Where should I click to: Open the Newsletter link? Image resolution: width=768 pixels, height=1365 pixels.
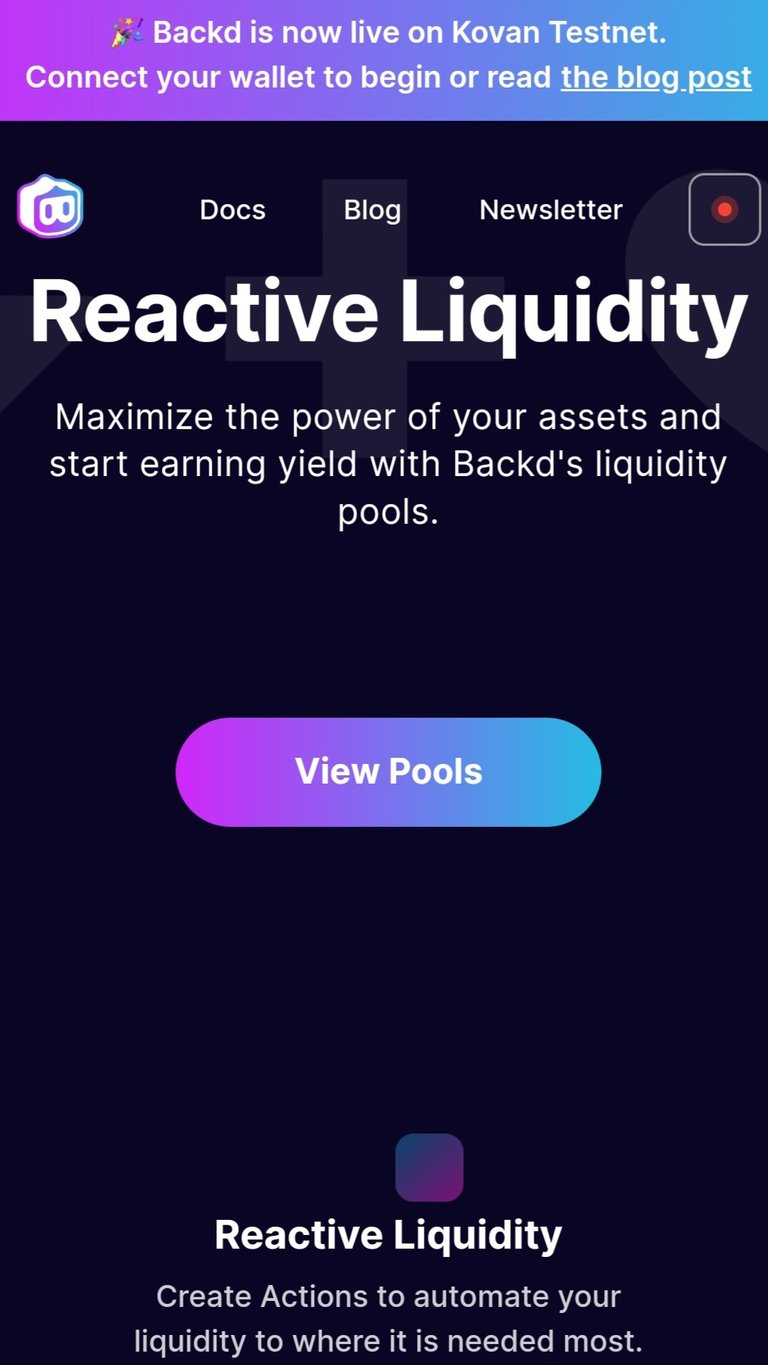(551, 210)
